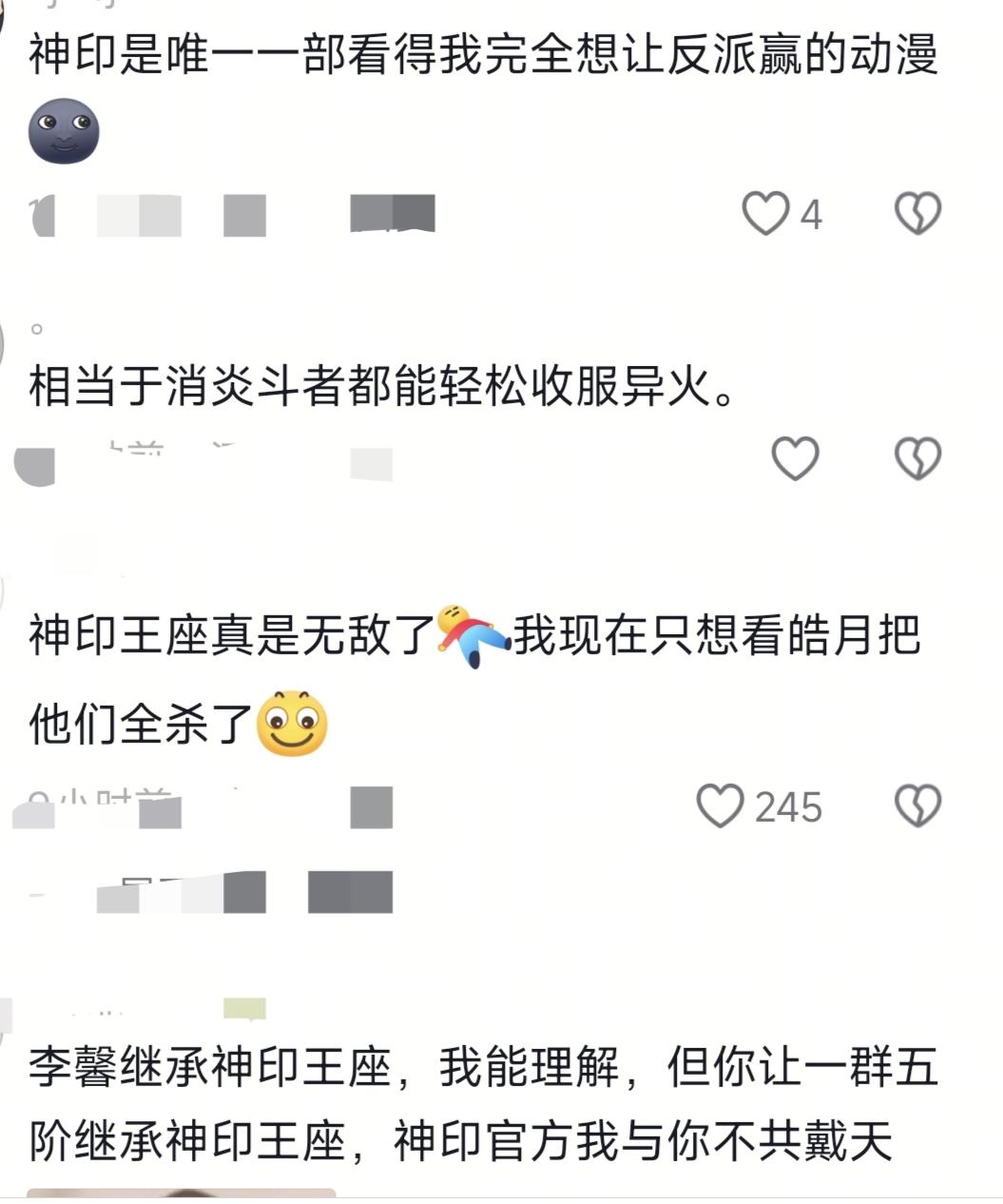Like the comment with 245 likes
Viewport: 1003px width, 1204px height.
pyautogui.click(x=720, y=806)
